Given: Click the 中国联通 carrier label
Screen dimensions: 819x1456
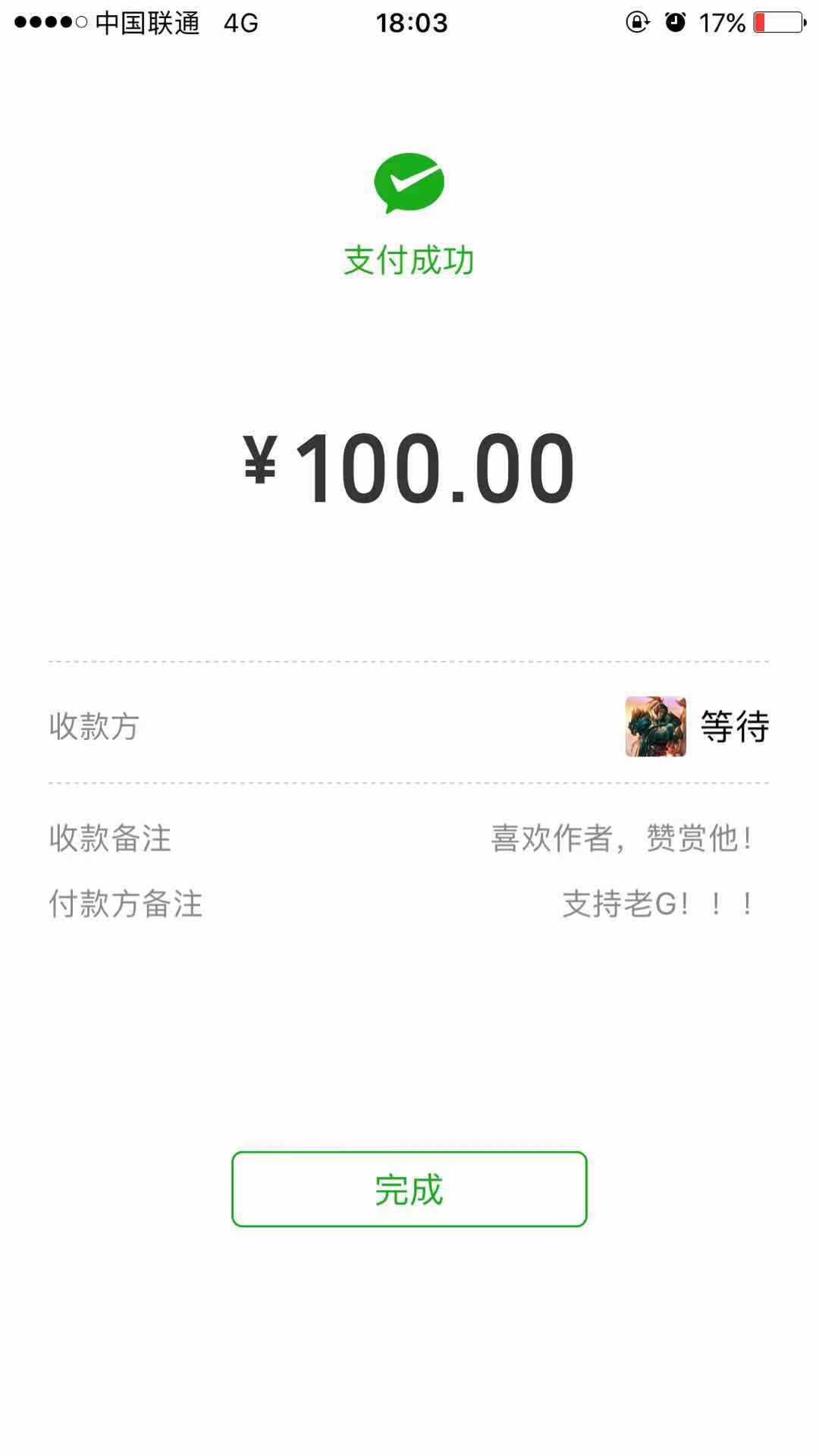Looking at the screenshot, I should [149, 23].
